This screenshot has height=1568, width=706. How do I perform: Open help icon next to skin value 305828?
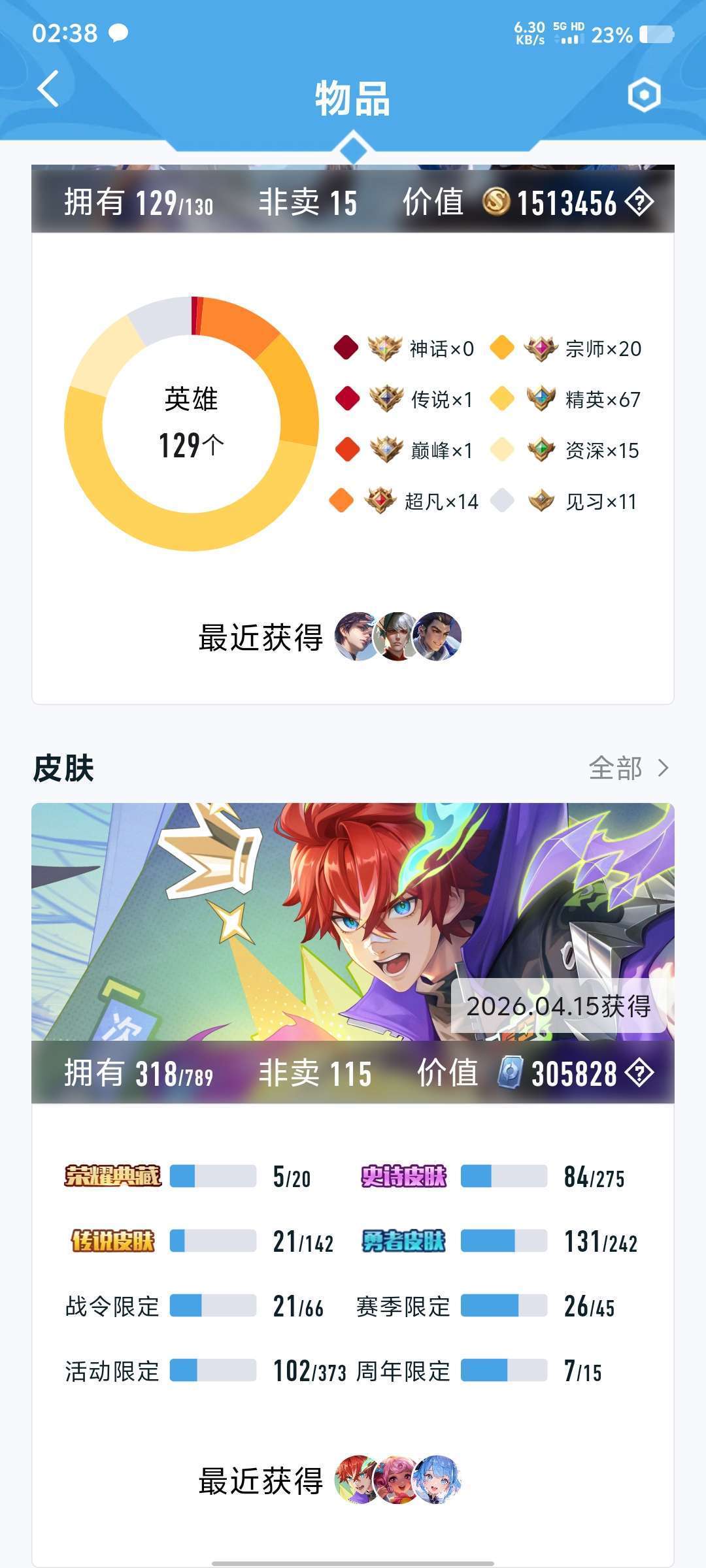click(x=639, y=1073)
